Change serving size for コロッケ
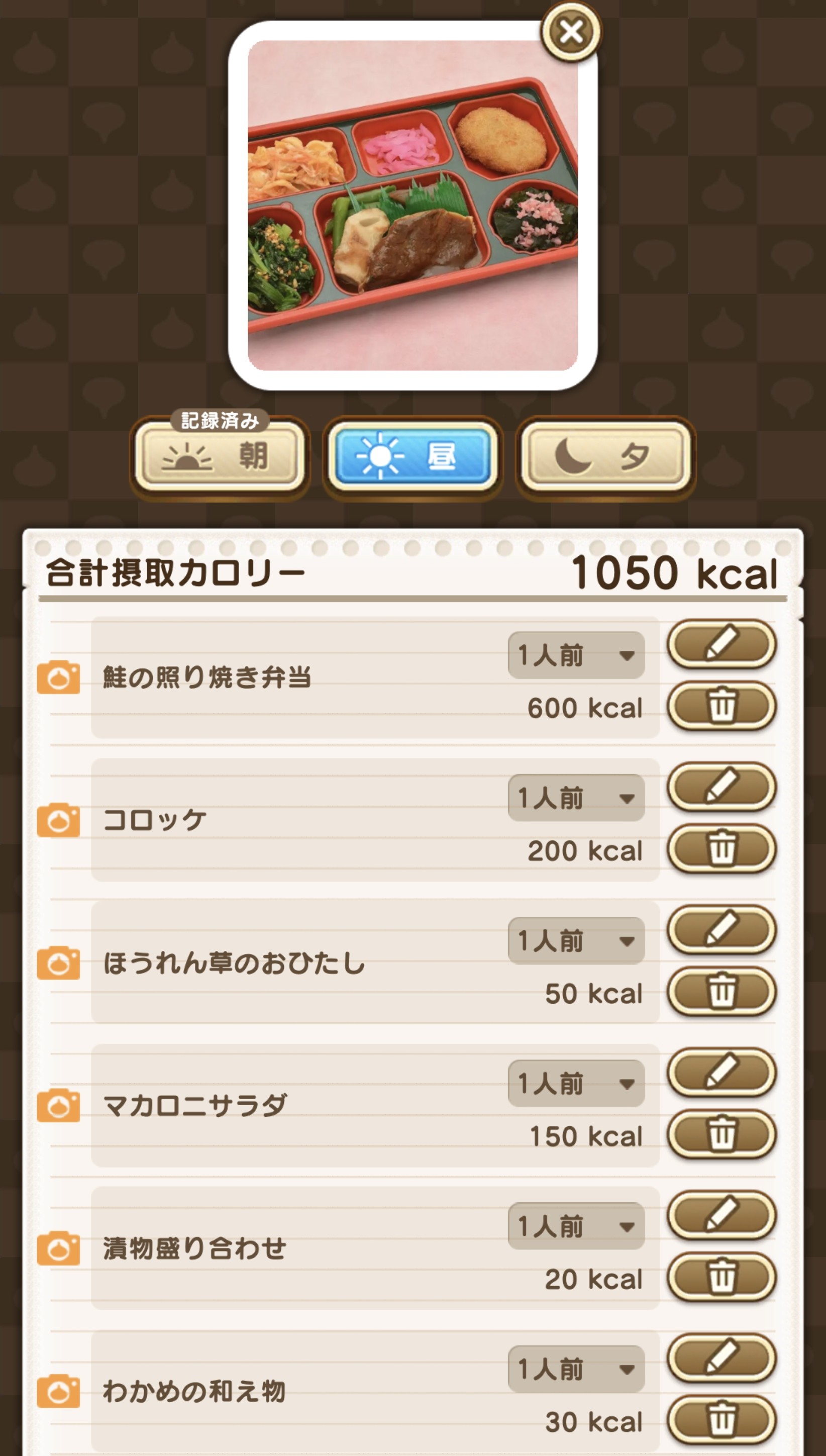This screenshot has width=826, height=1456. point(576,798)
